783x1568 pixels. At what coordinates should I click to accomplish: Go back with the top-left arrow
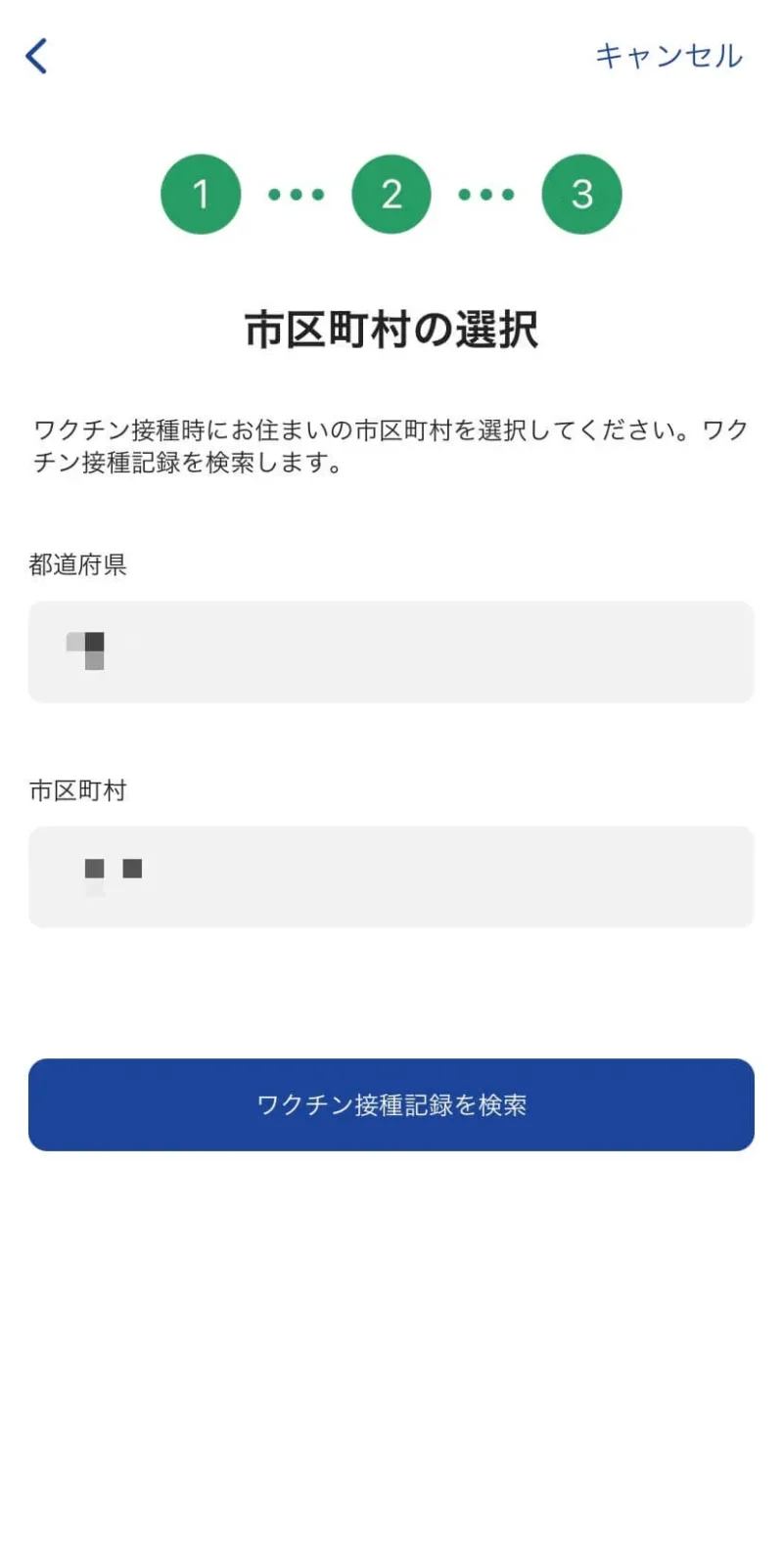(37, 56)
